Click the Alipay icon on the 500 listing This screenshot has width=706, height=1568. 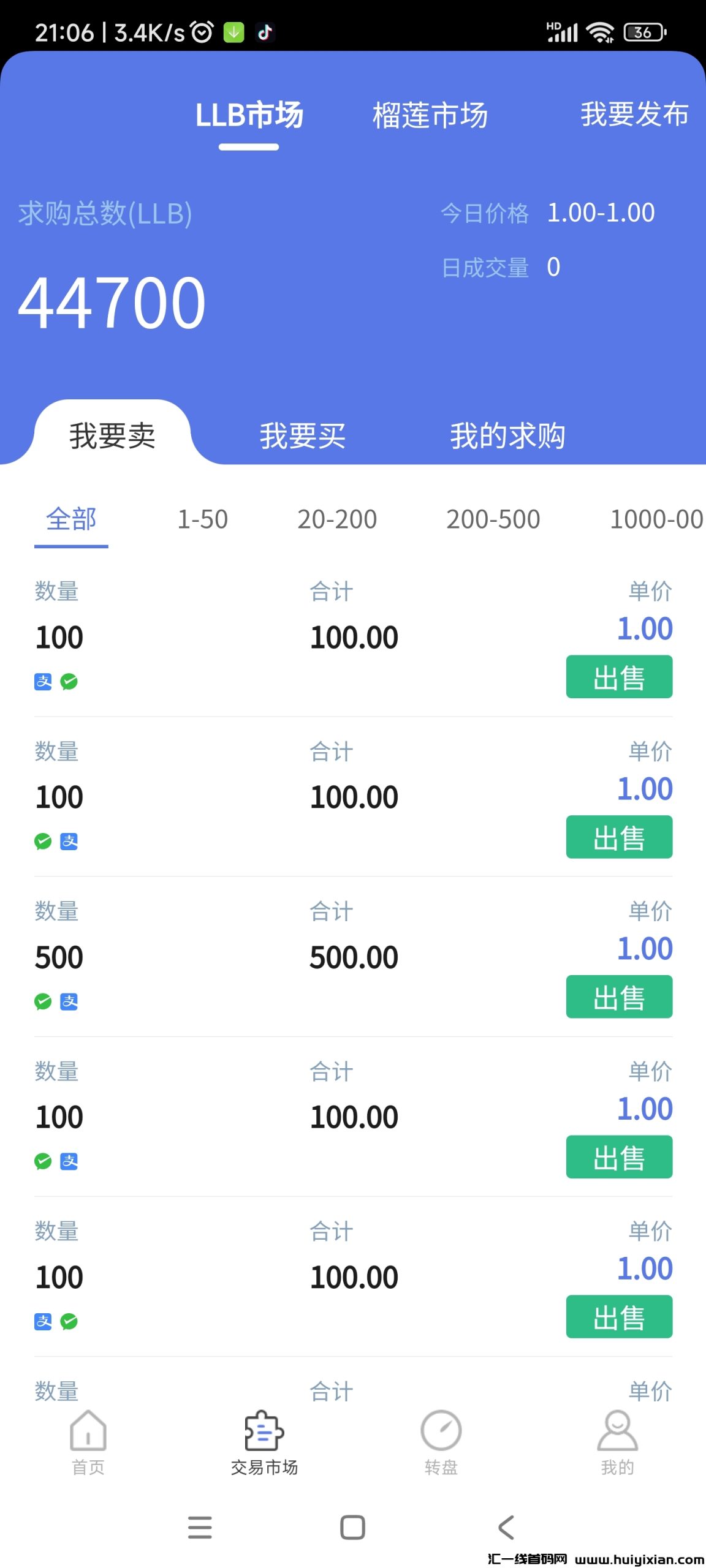point(69,1003)
